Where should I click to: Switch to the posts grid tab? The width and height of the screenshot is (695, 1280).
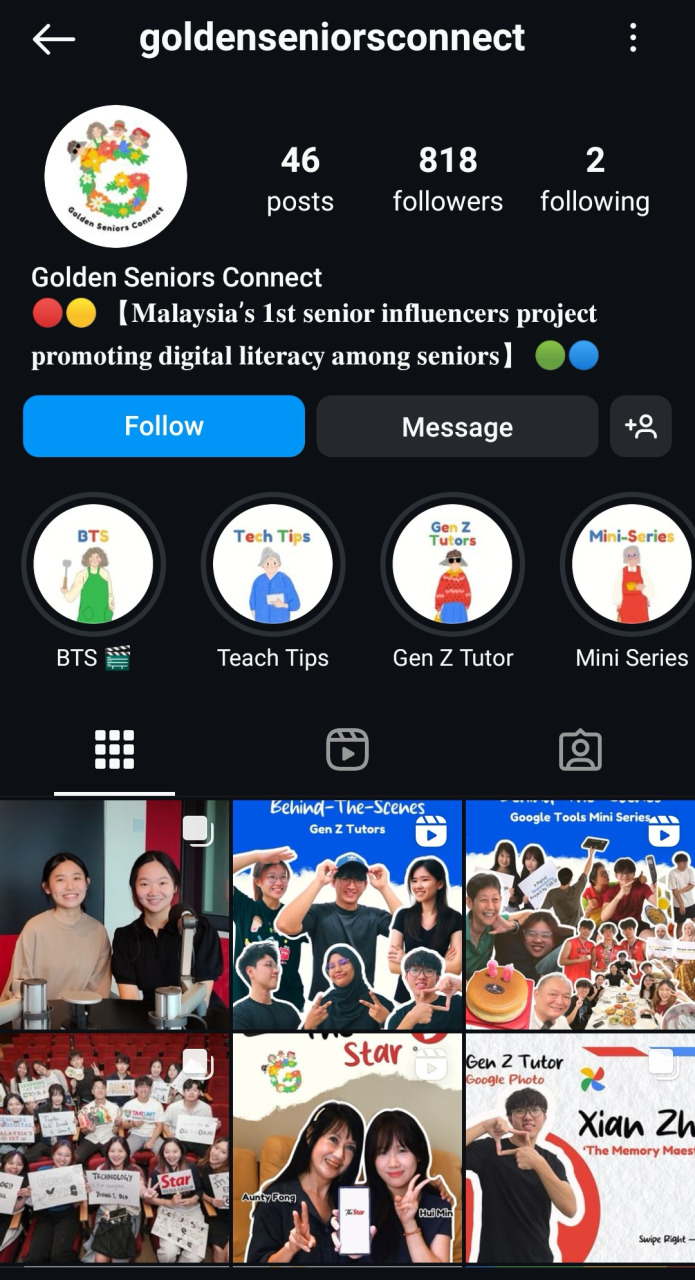115,750
